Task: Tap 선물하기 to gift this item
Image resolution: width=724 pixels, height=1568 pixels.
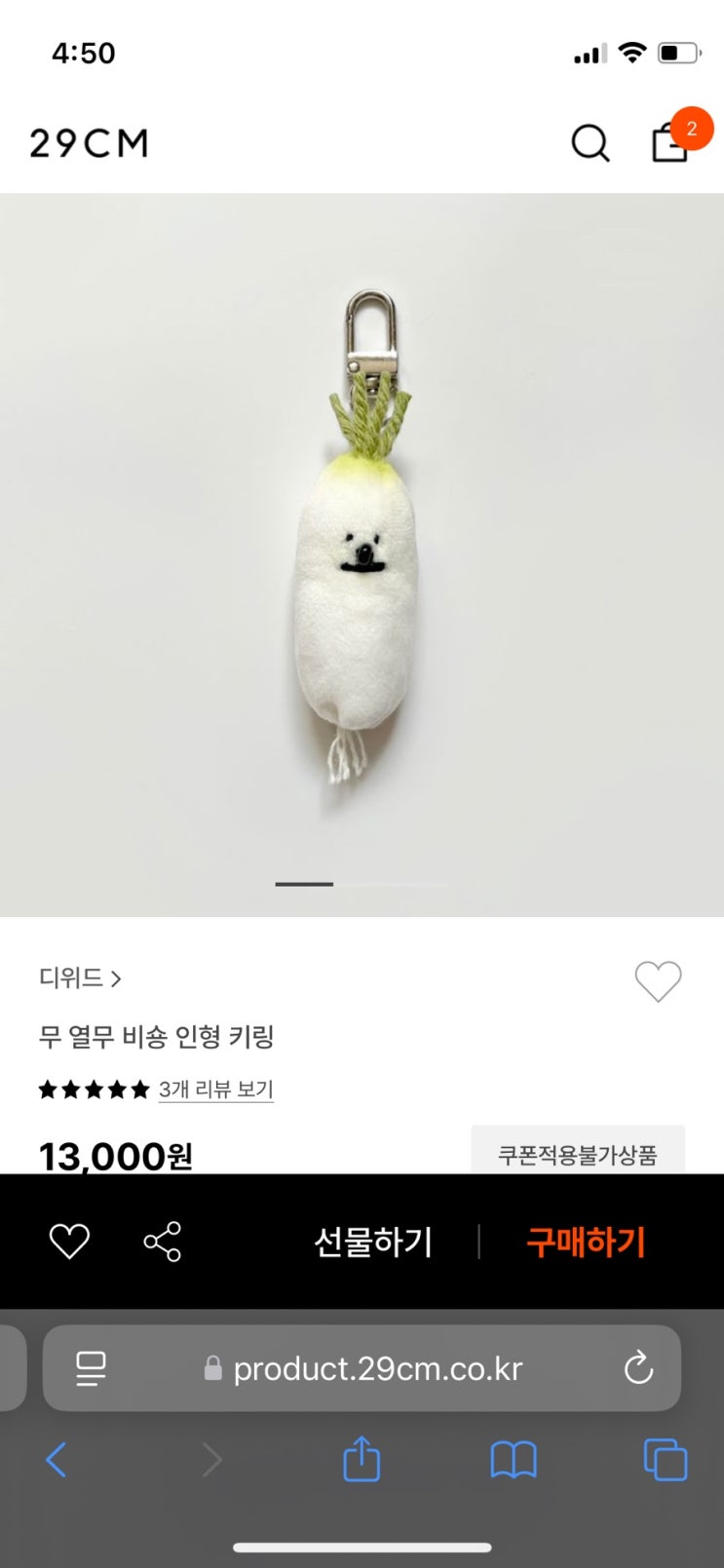Action: 373,1242
